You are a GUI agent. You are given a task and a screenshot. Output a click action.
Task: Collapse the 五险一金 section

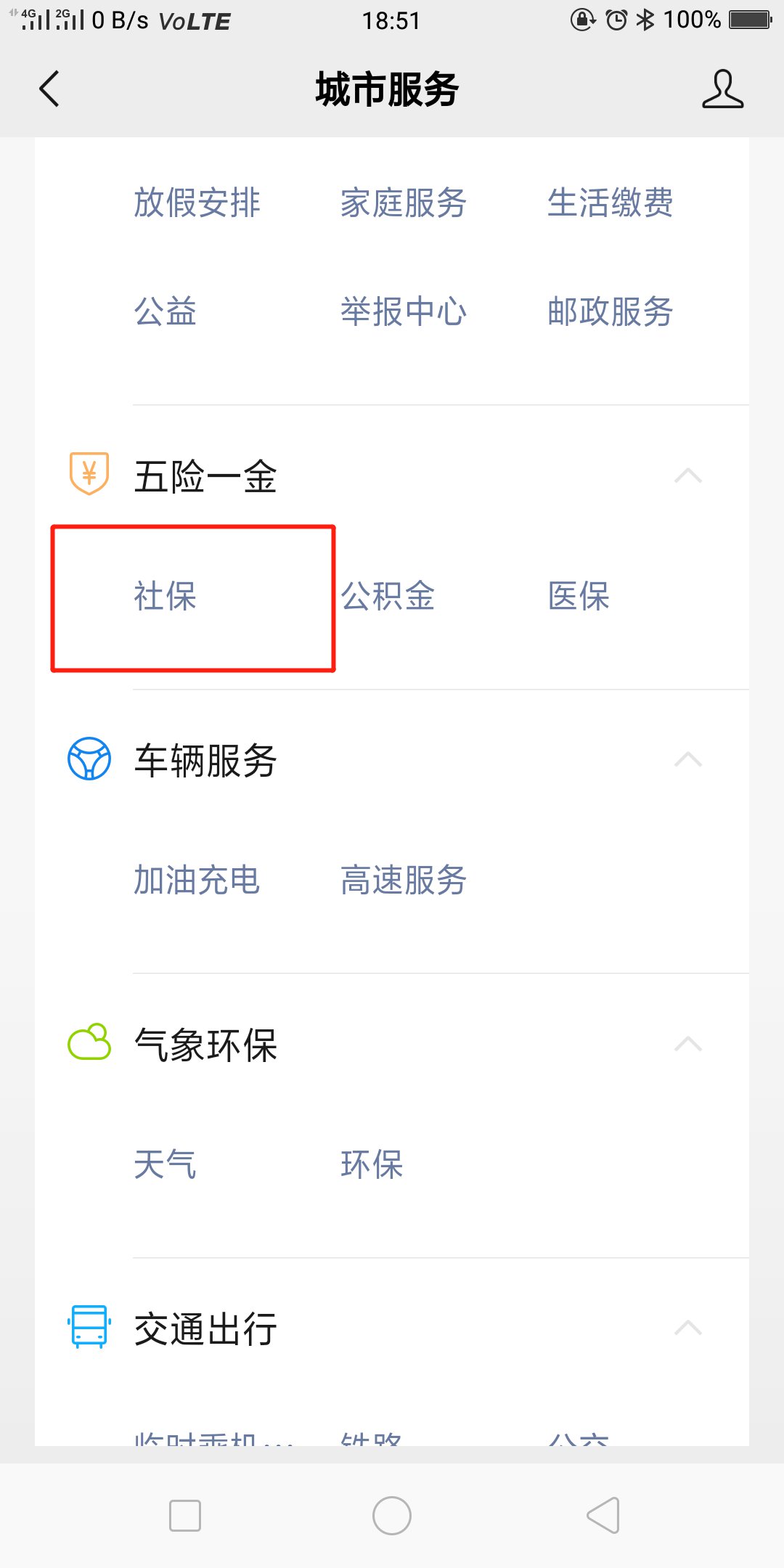(687, 476)
